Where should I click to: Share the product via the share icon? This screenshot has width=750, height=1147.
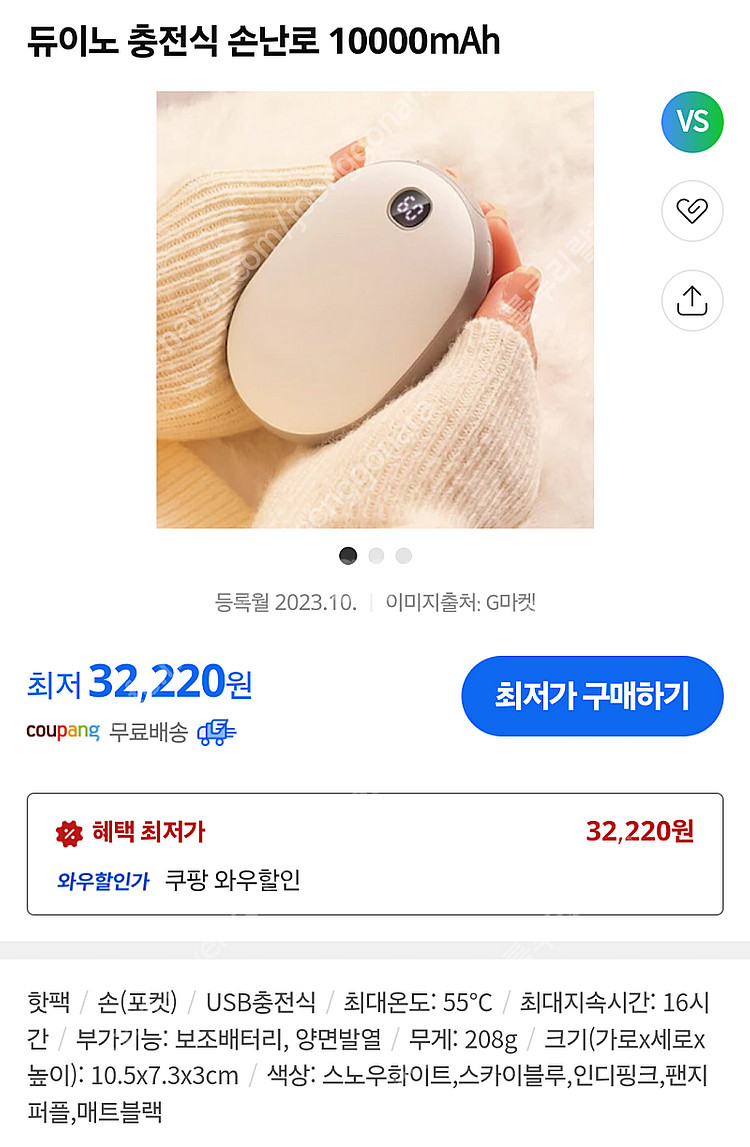pos(694,300)
